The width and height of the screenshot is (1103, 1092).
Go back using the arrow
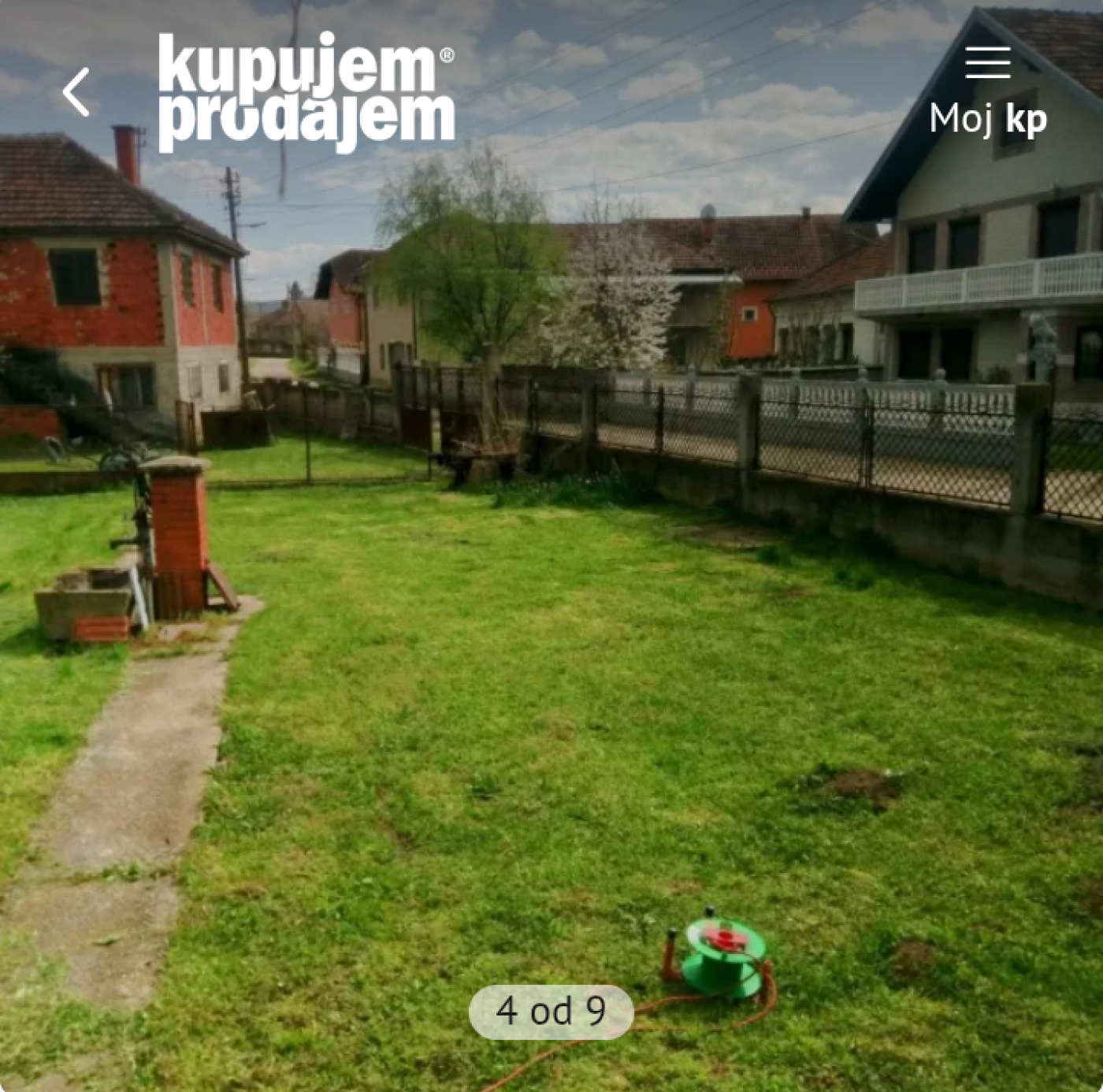coord(76,92)
